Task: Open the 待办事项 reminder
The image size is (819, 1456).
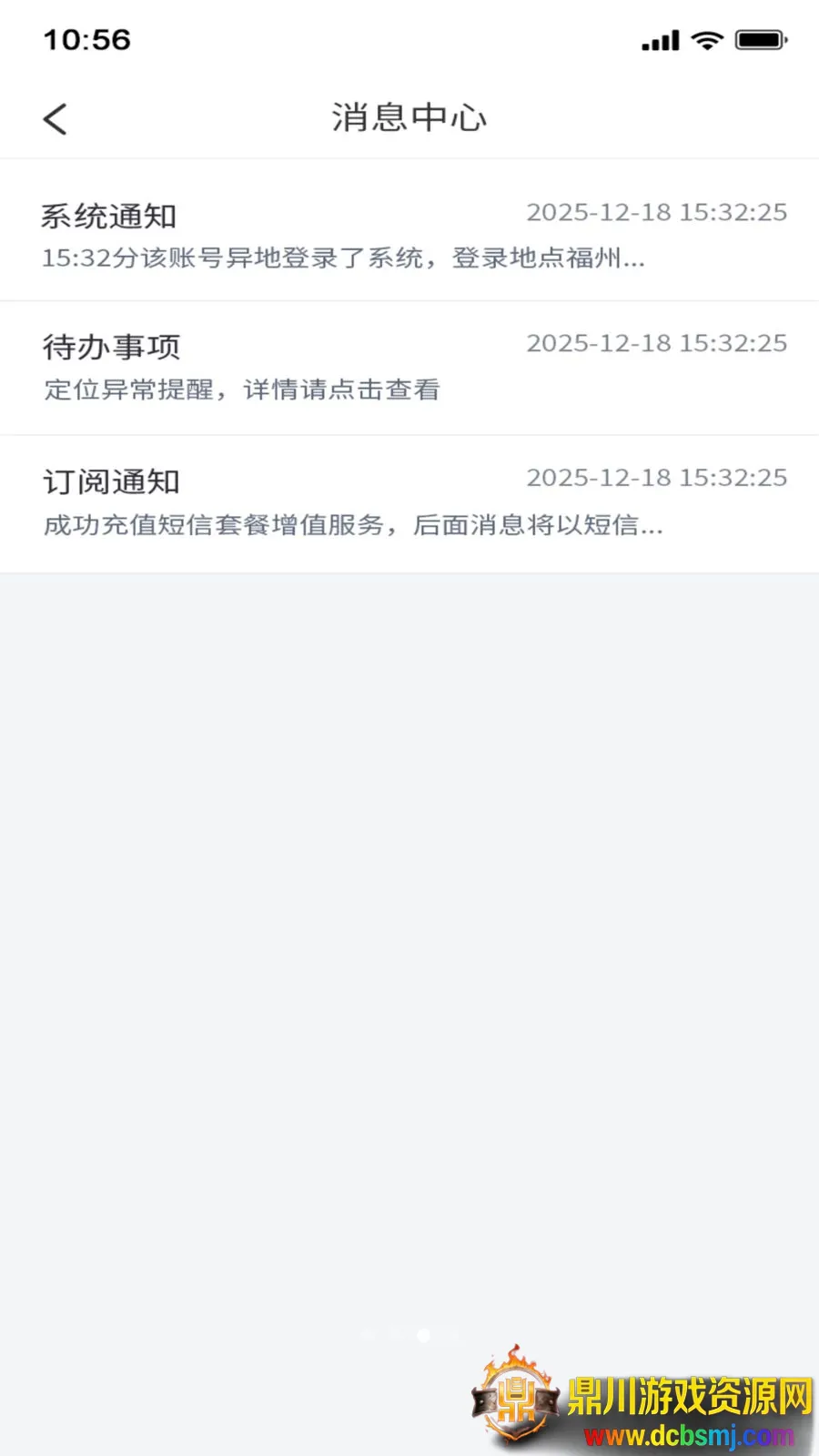Action: point(409,367)
